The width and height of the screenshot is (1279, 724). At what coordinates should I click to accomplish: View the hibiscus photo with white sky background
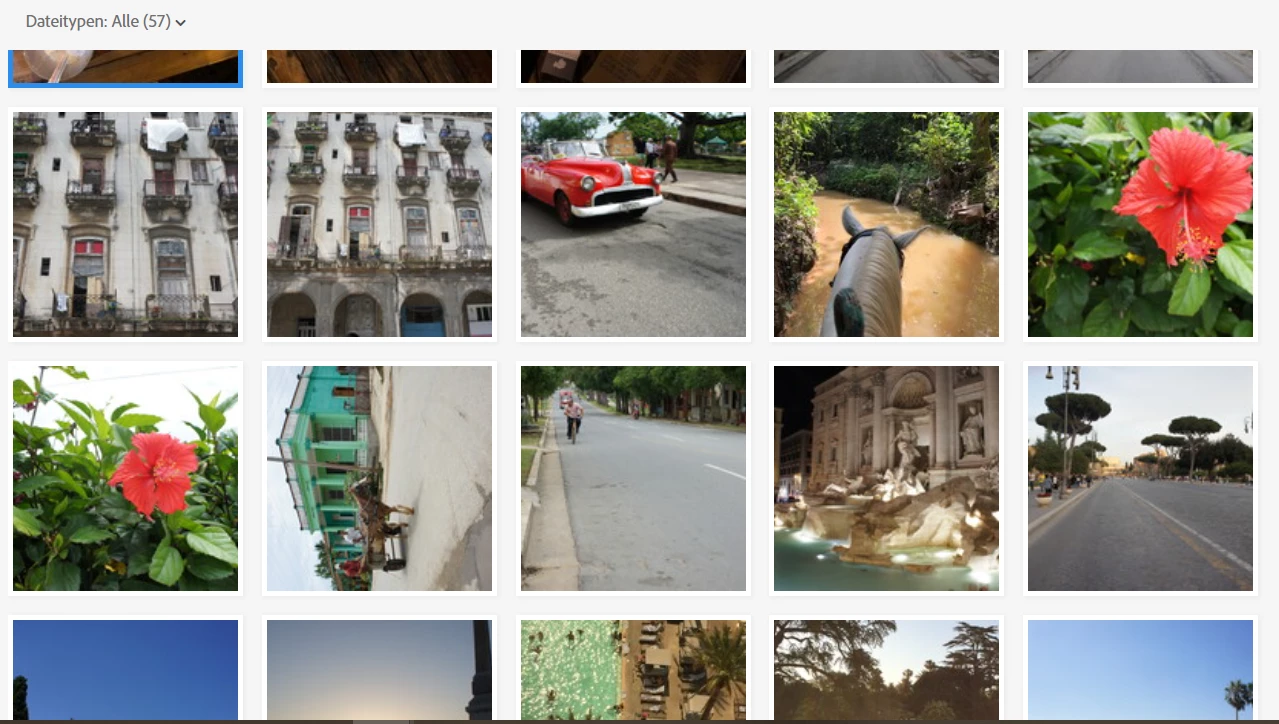[x=125, y=478]
